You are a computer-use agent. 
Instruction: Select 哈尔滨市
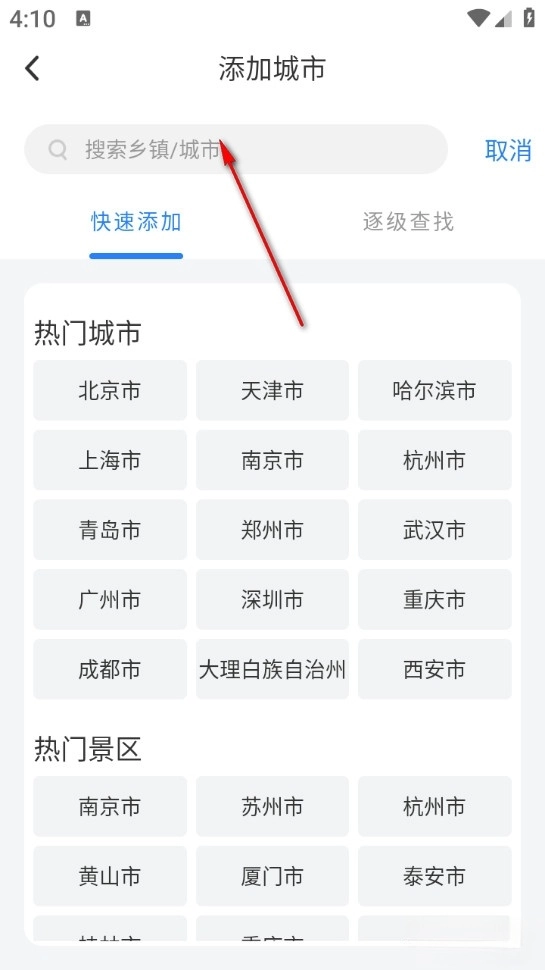[435, 390]
